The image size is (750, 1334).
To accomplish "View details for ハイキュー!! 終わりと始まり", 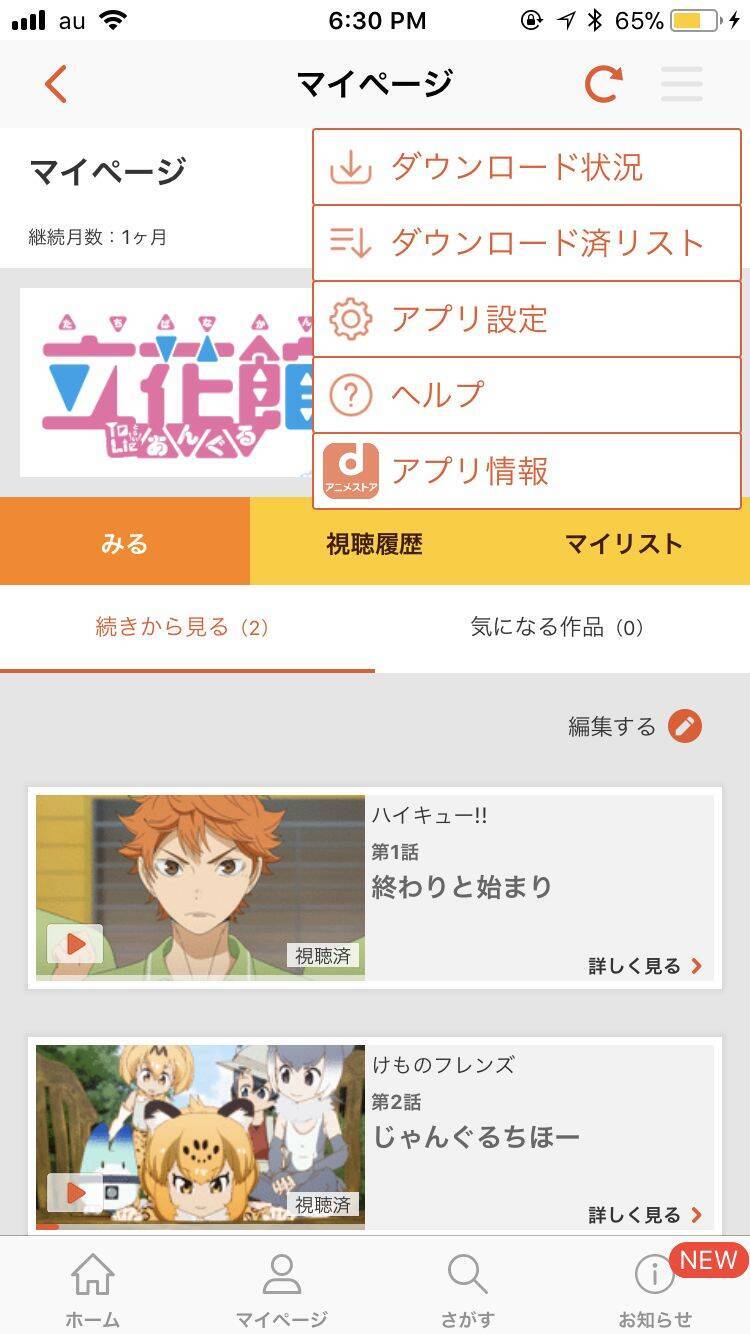I will click(645, 966).
